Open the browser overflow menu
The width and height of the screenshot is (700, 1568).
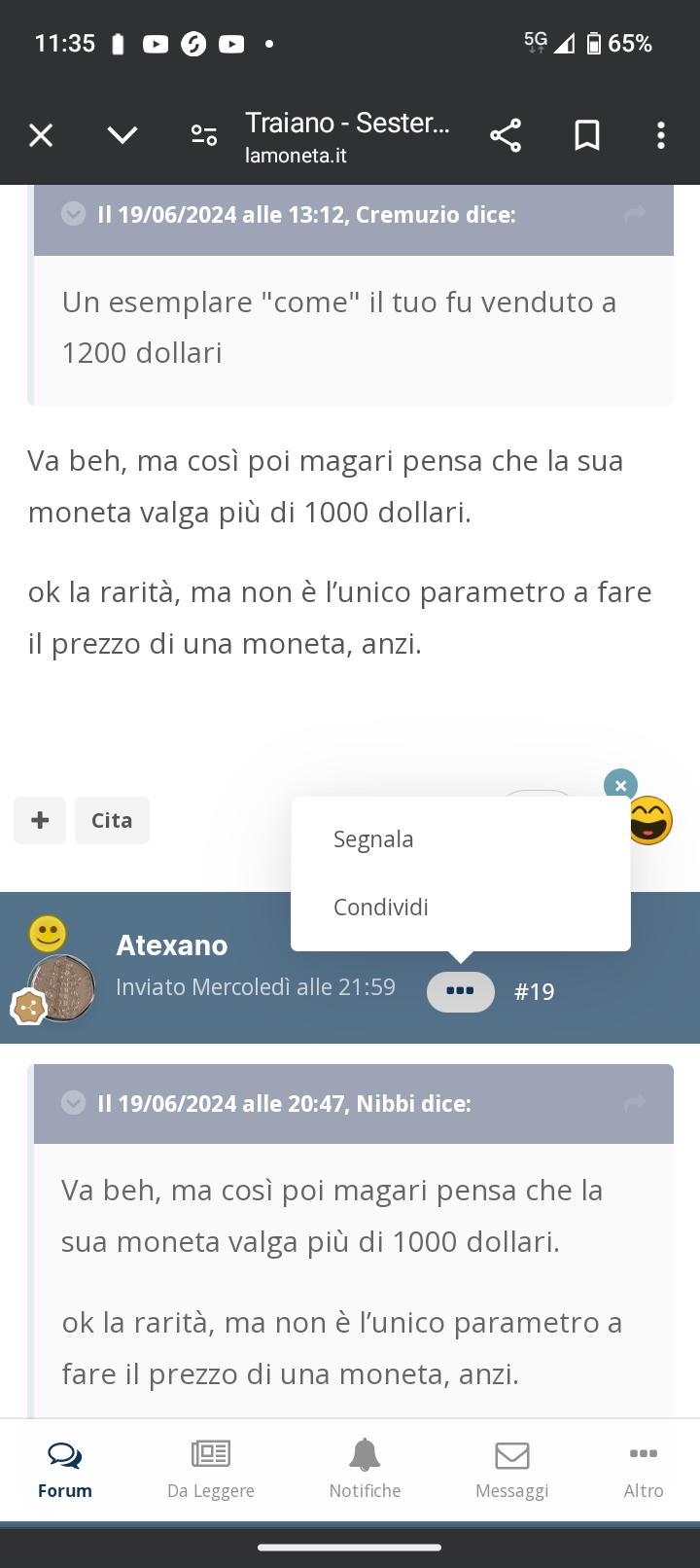[661, 135]
